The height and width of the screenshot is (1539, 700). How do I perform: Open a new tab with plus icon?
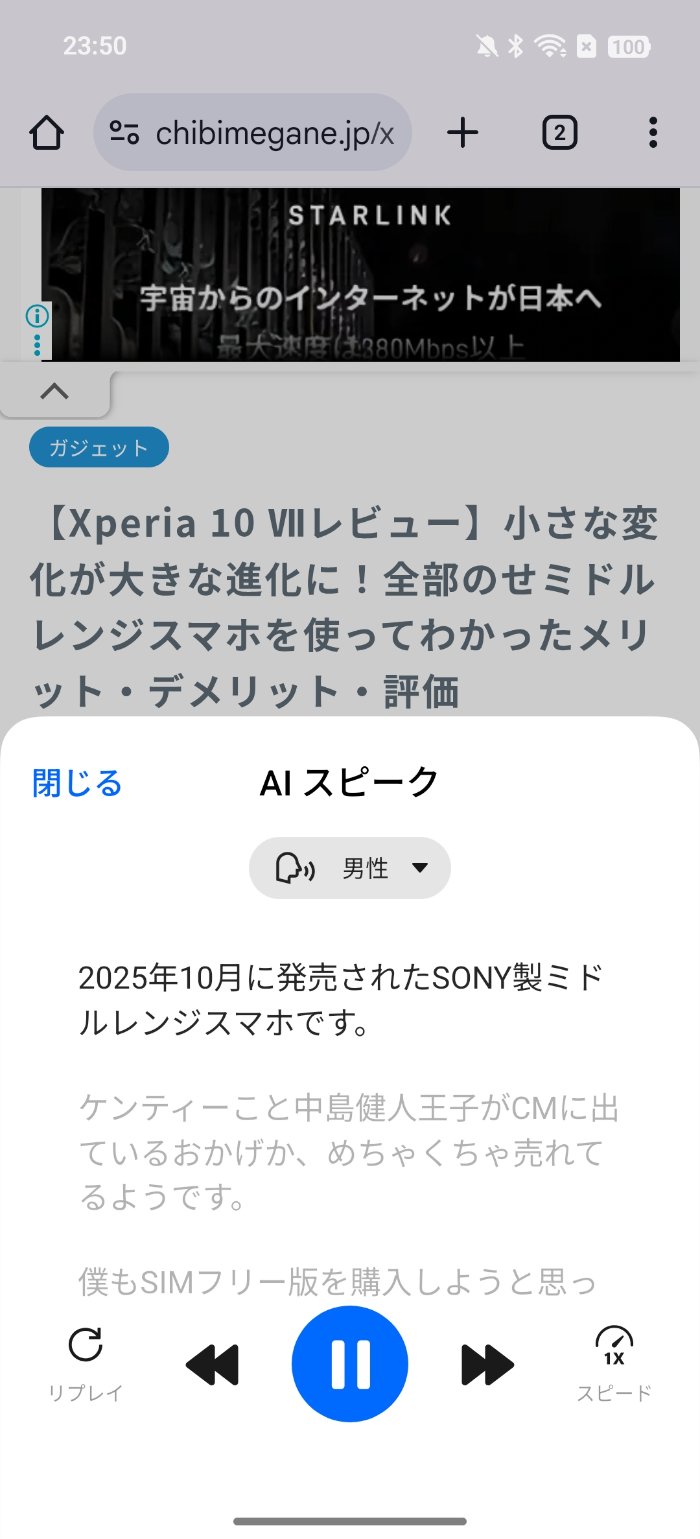[462, 132]
